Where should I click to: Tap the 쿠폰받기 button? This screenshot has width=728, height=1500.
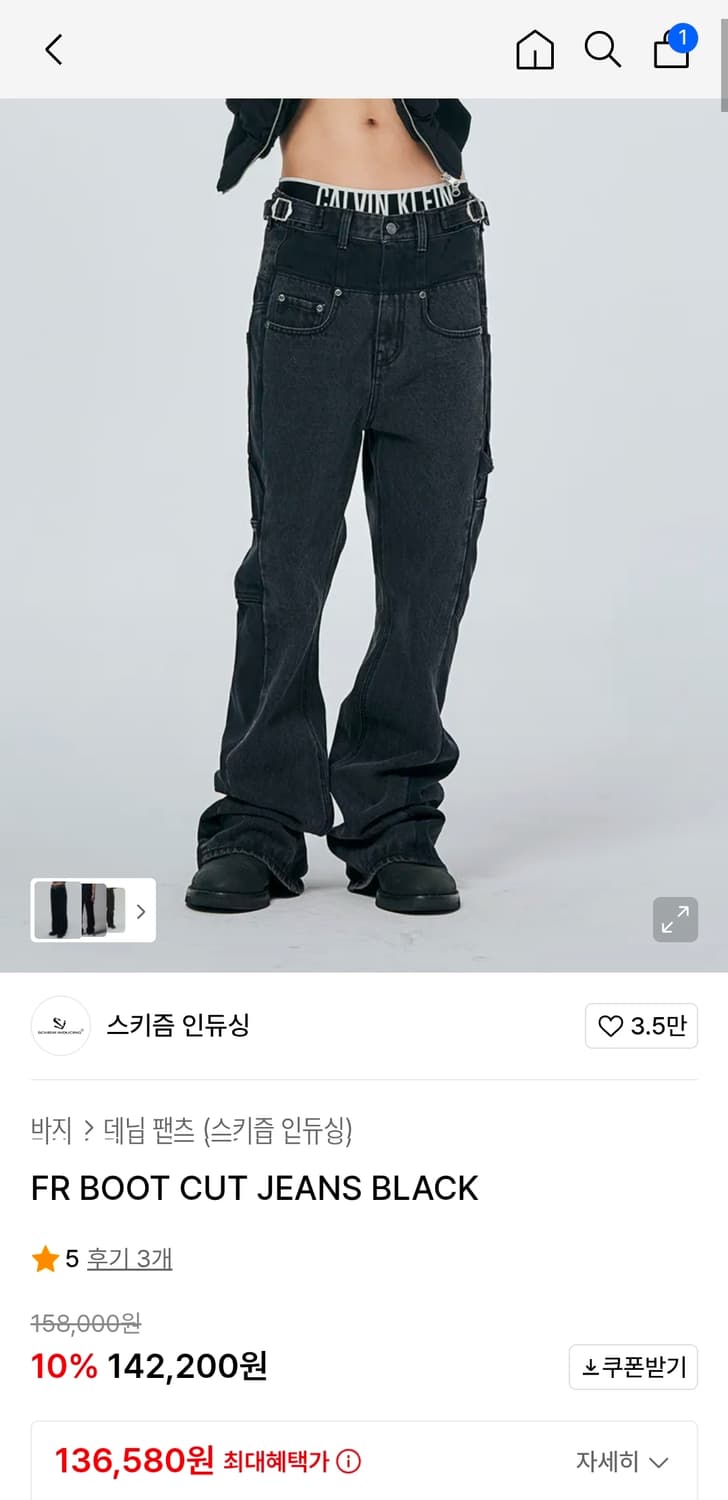[632, 1366]
